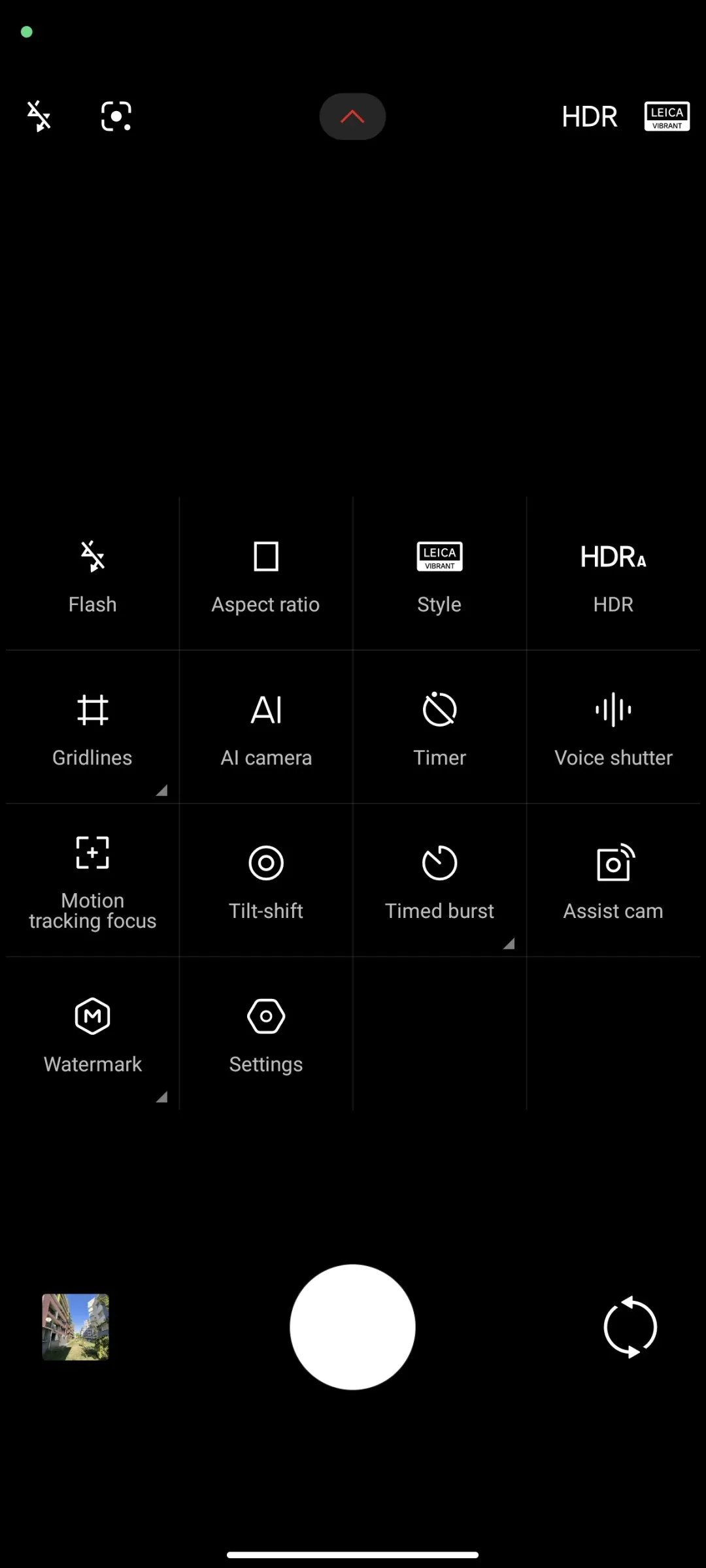The width and height of the screenshot is (706, 1568).
Task: Tap the focus tracking icon in top bar
Action: 116,116
